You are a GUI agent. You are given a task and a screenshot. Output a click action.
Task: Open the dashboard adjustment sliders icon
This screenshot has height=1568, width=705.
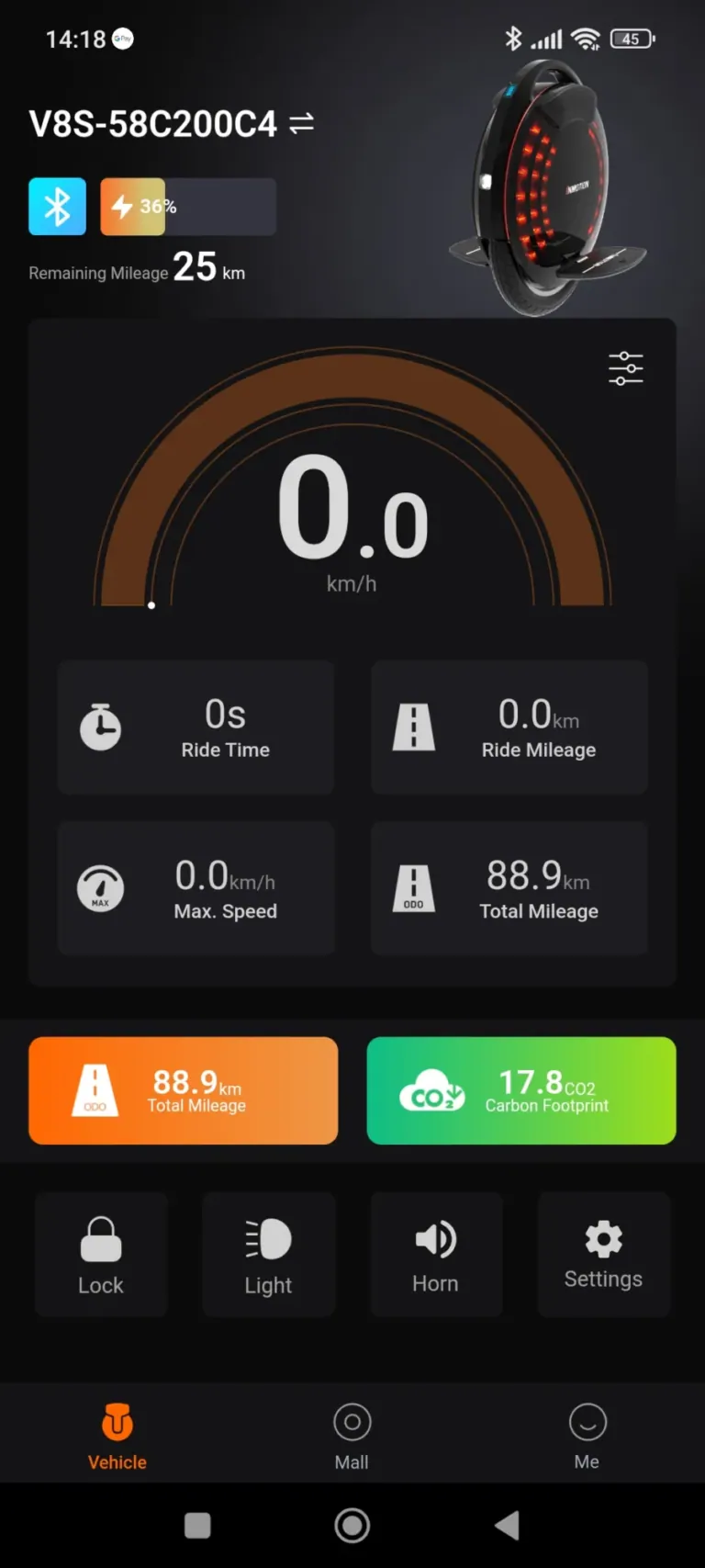[x=625, y=368]
